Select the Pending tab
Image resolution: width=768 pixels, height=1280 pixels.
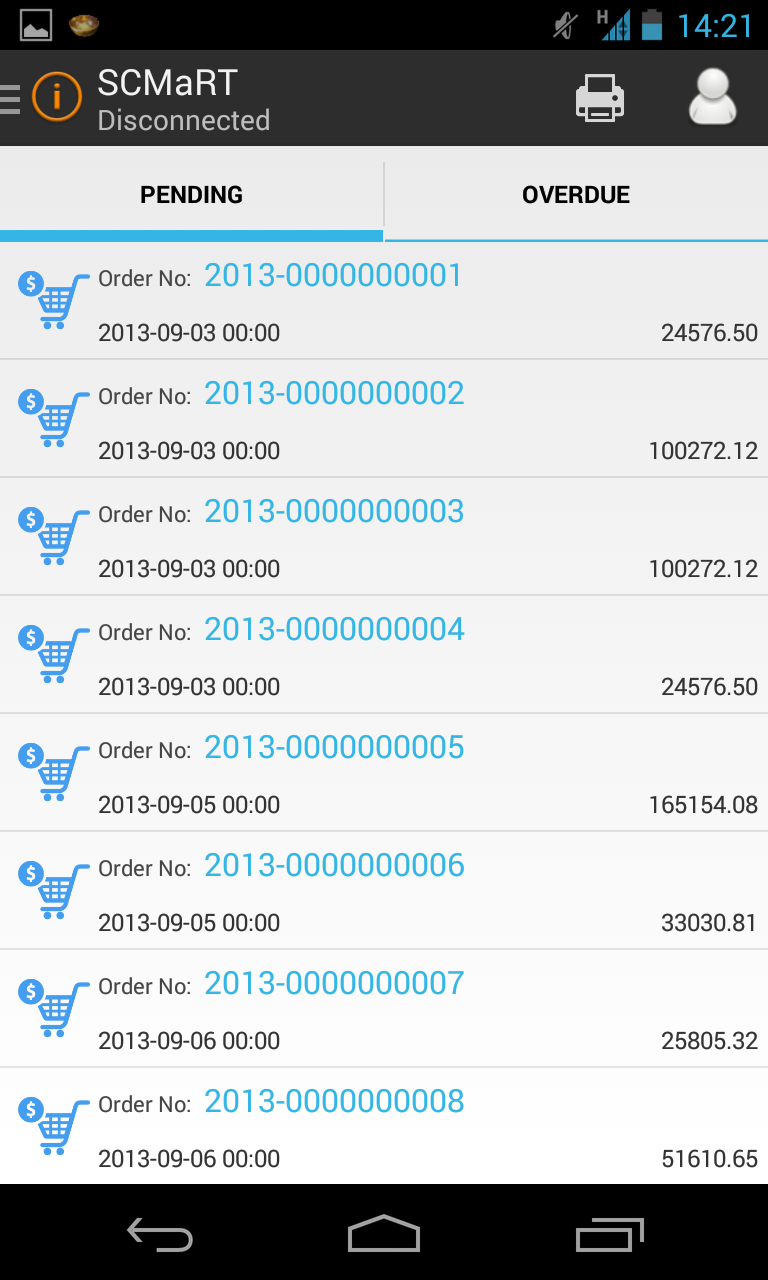tap(191, 195)
